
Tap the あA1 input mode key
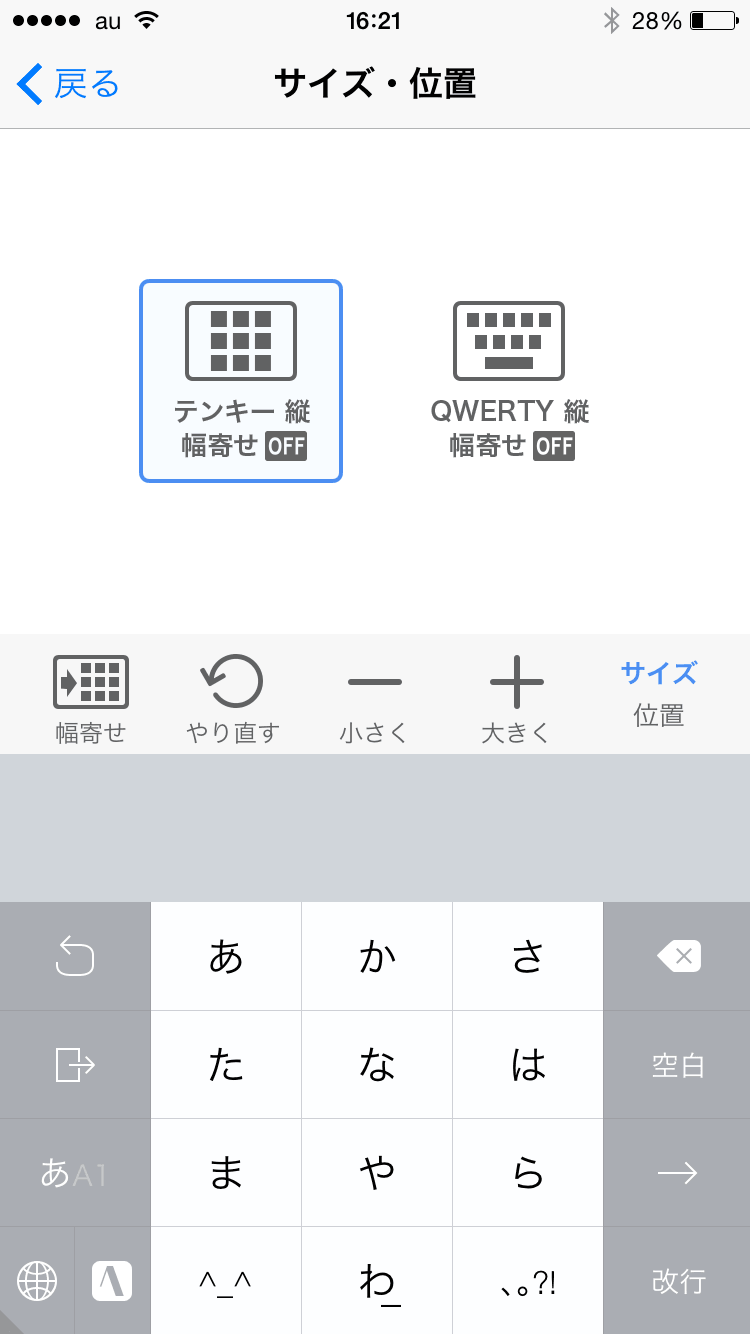click(x=74, y=1173)
